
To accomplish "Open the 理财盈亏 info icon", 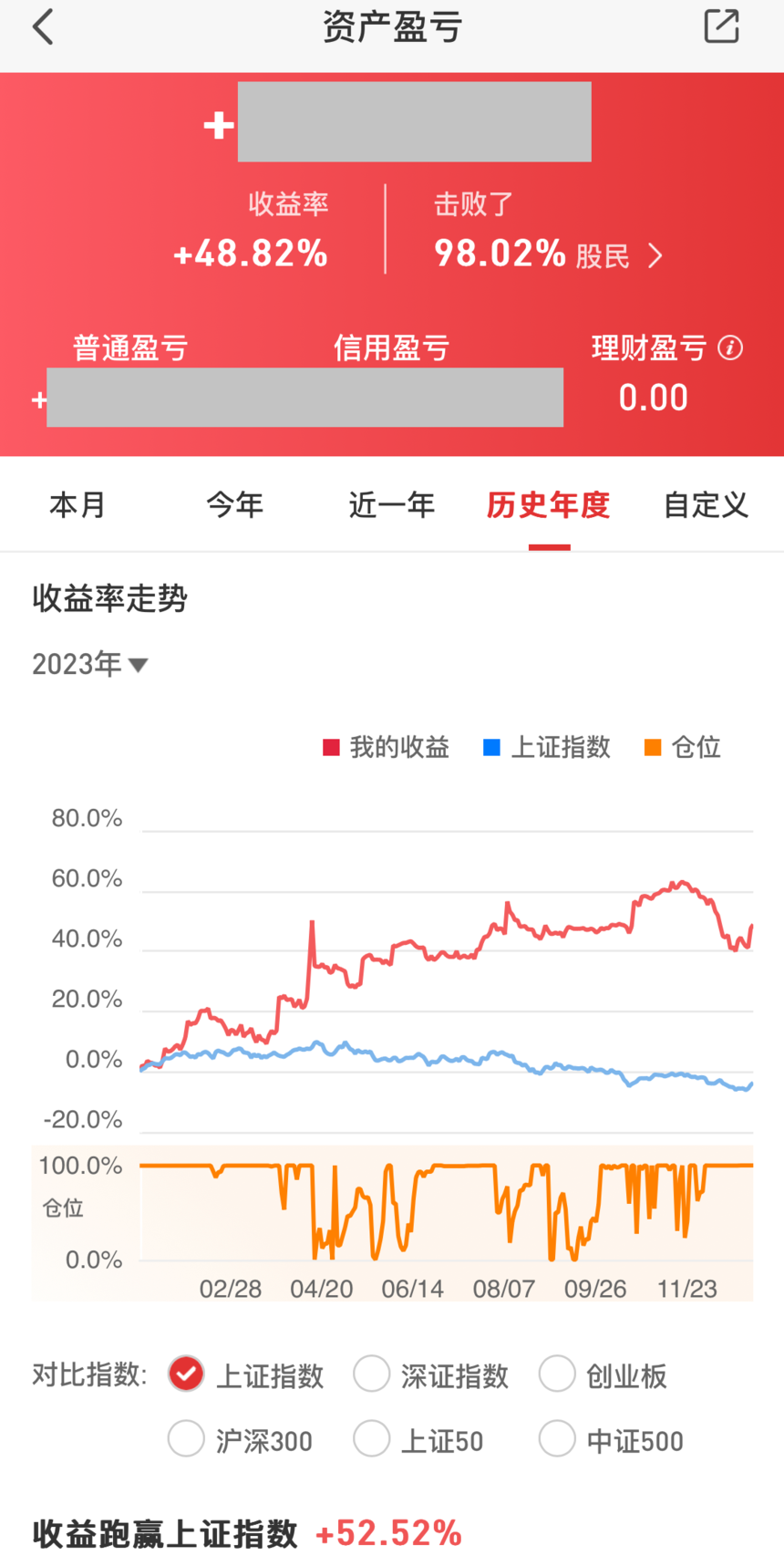I will (730, 347).
